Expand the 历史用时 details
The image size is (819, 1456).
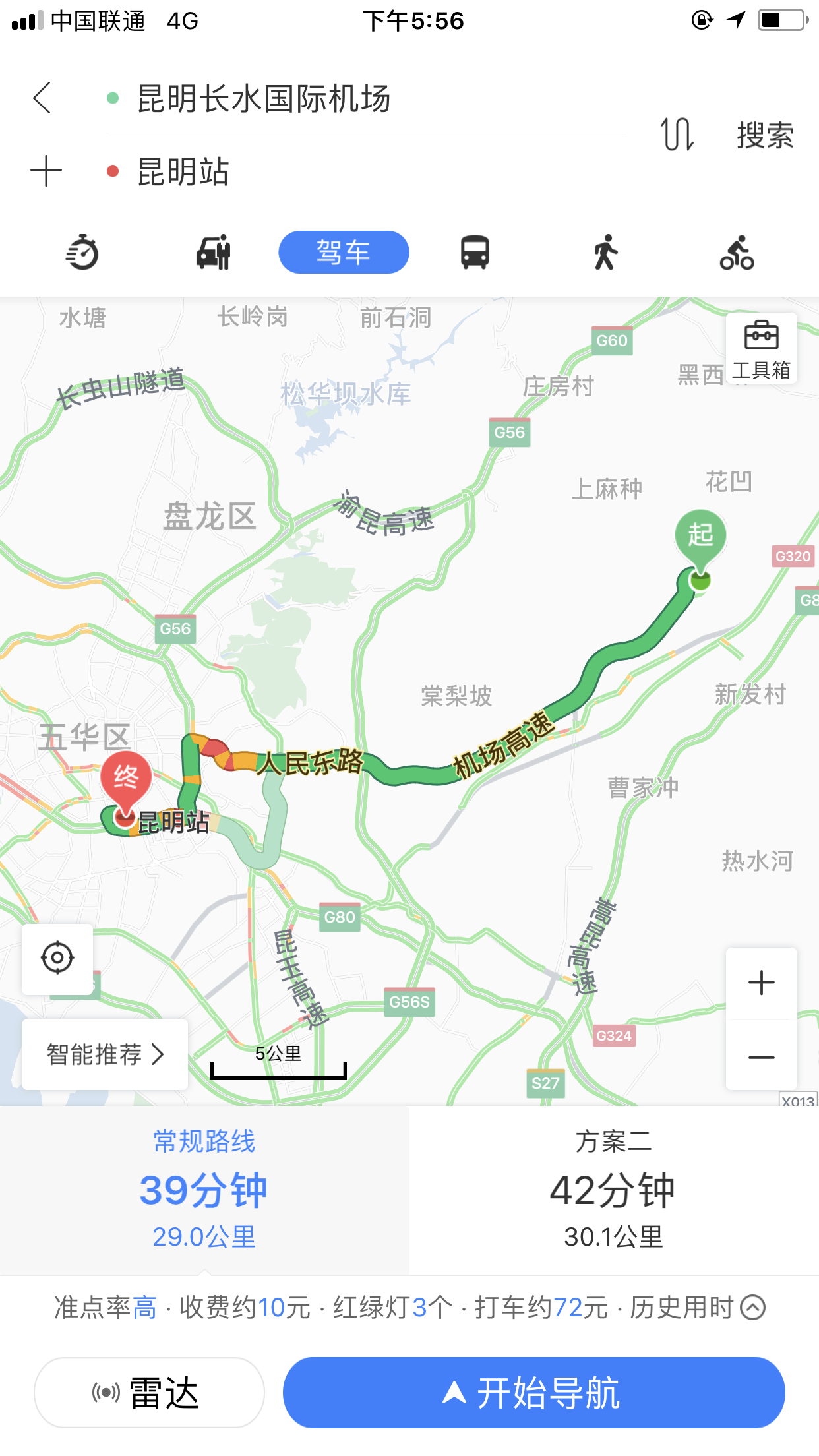point(698,1307)
